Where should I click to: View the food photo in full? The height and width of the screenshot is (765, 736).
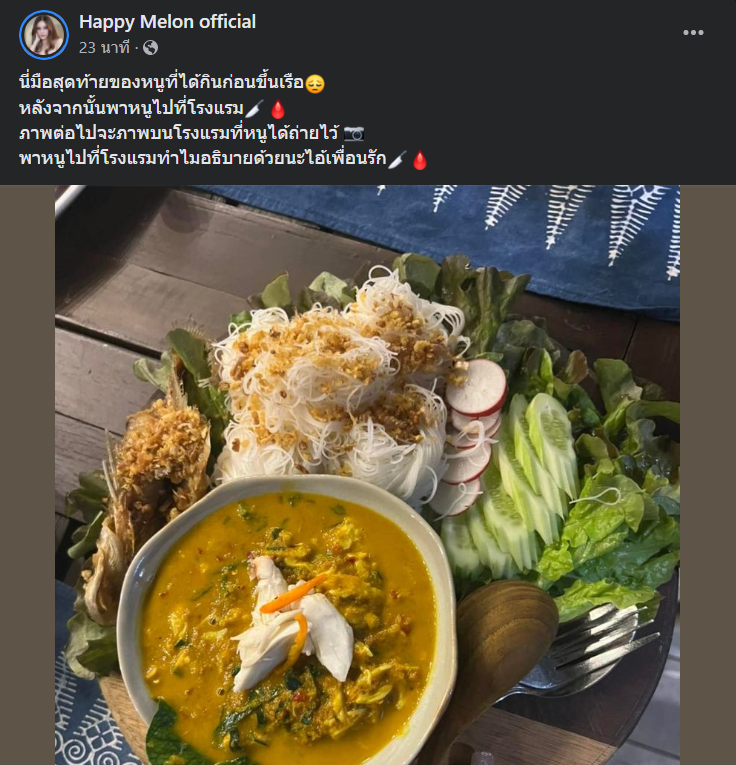tap(367, 475)
